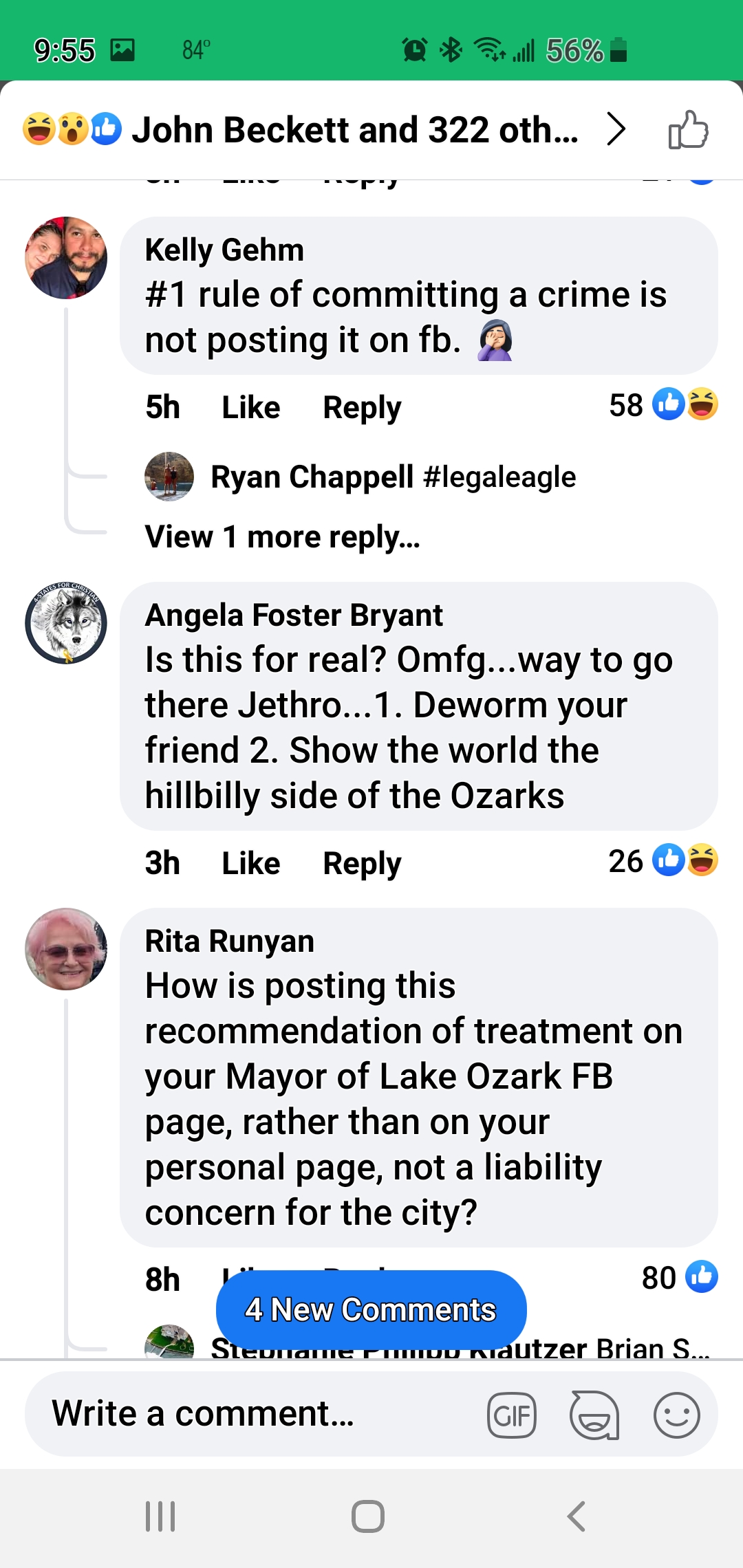Screen dimensions: 743x1568
Task: Reply to Kelly Gehm's comment
Action: (362, 407)
